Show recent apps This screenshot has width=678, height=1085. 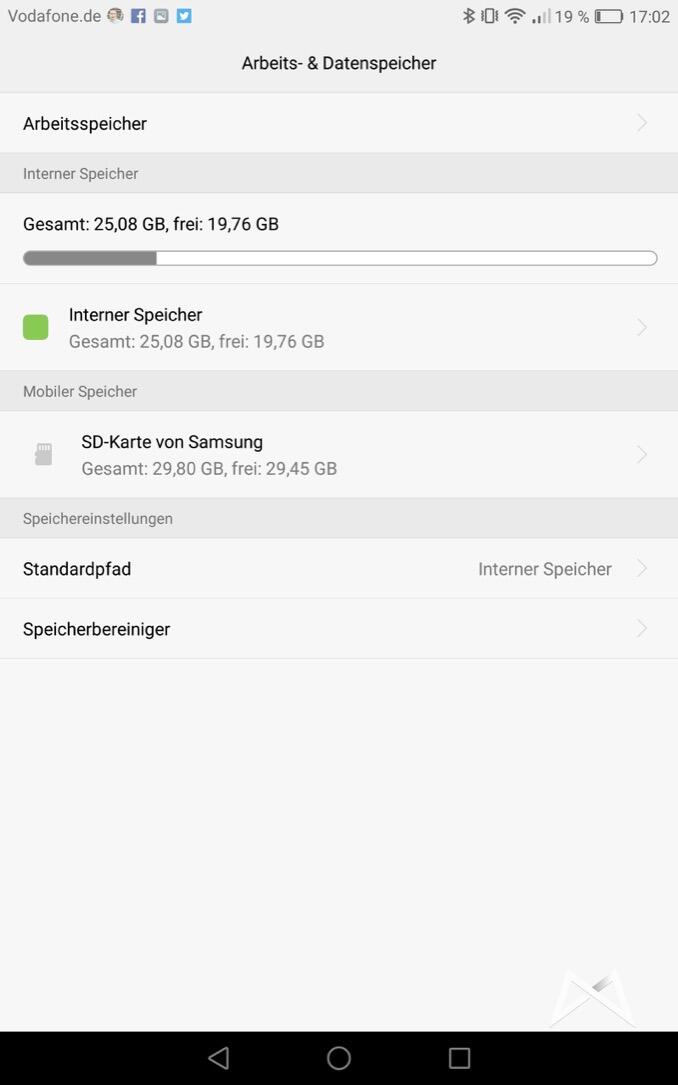pyautogui.click(x=459, y=1057)
